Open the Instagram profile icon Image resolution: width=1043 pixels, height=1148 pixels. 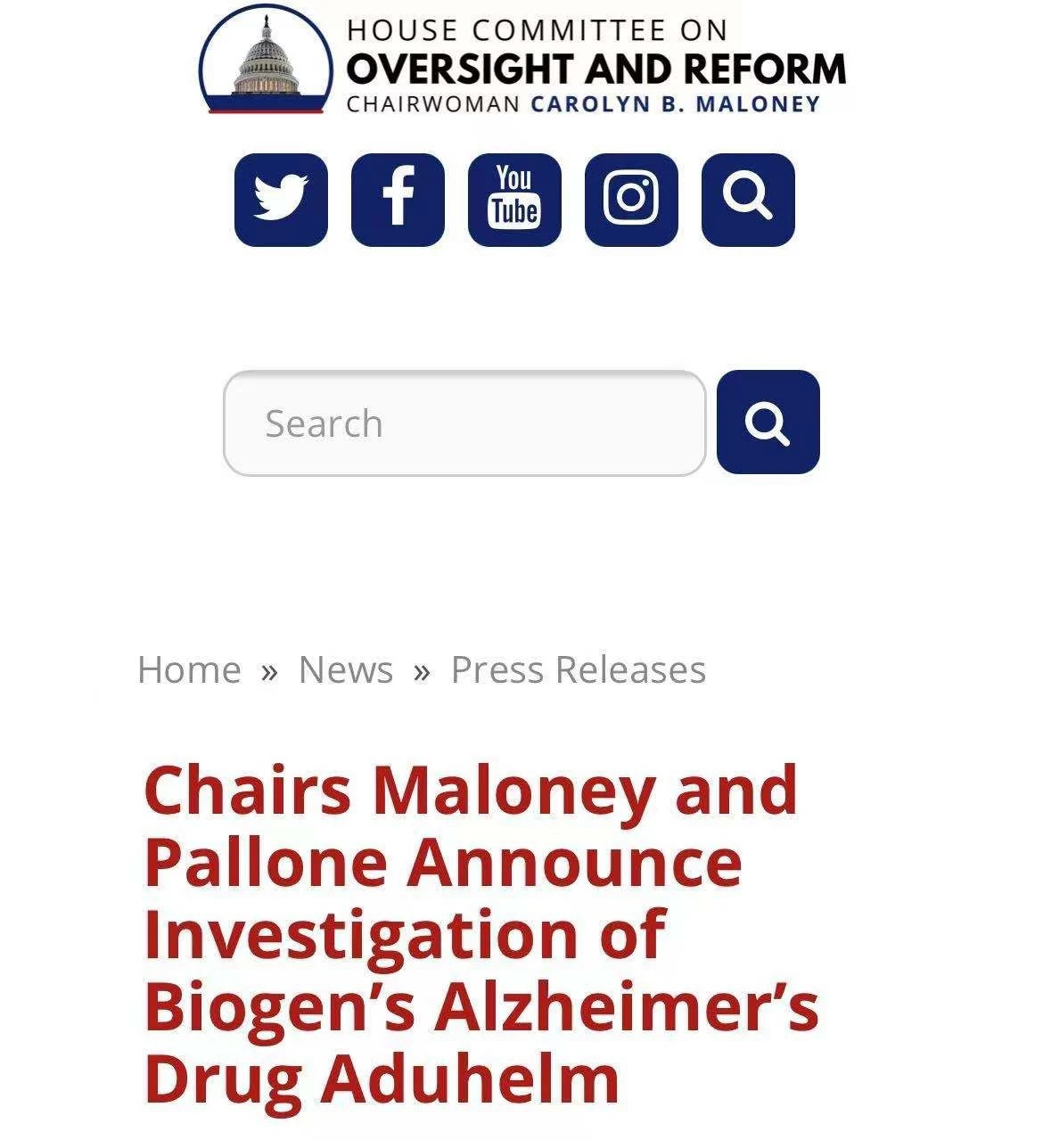(631, 200)
